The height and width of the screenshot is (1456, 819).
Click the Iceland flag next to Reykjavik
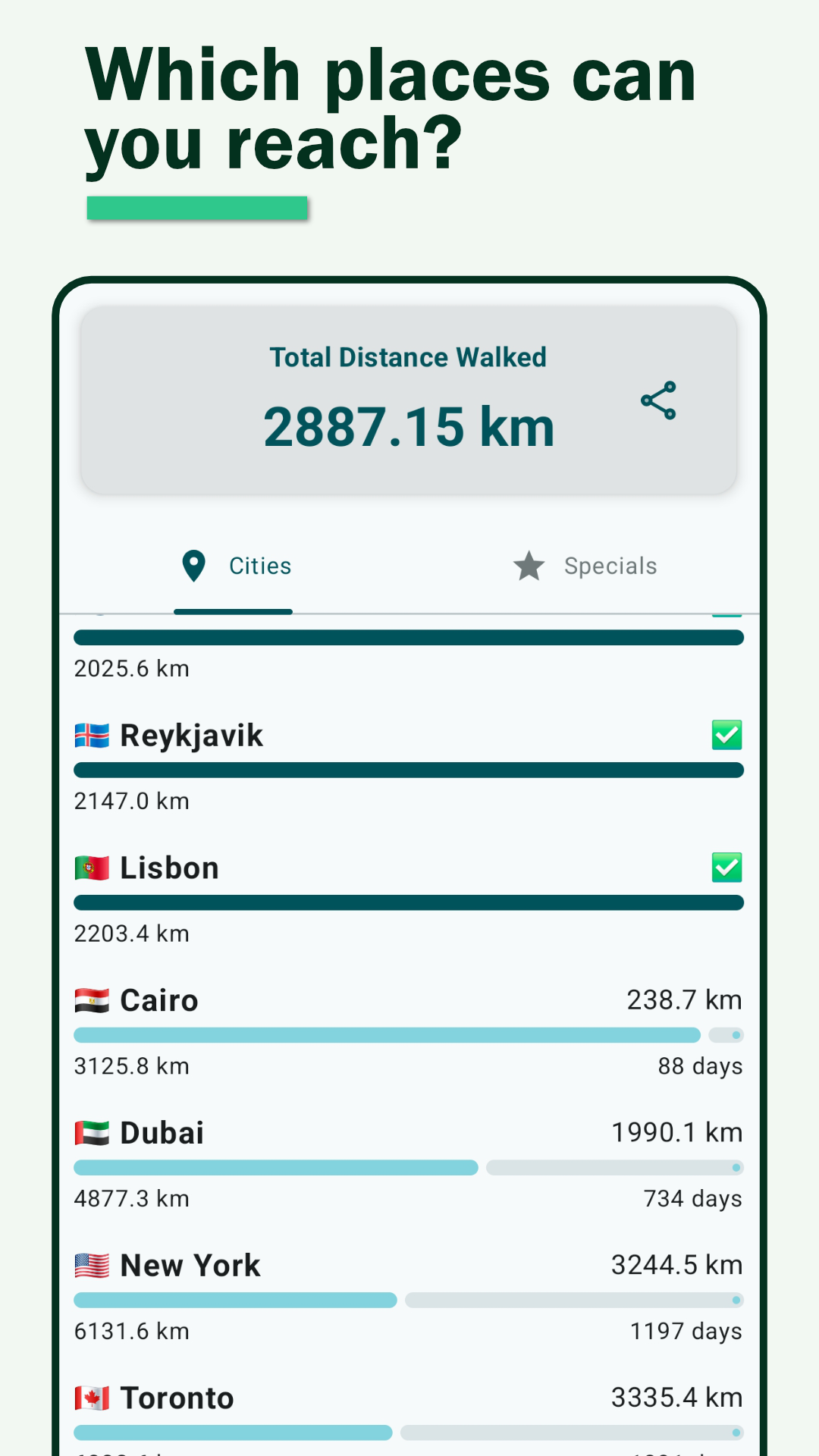point(91,734)
